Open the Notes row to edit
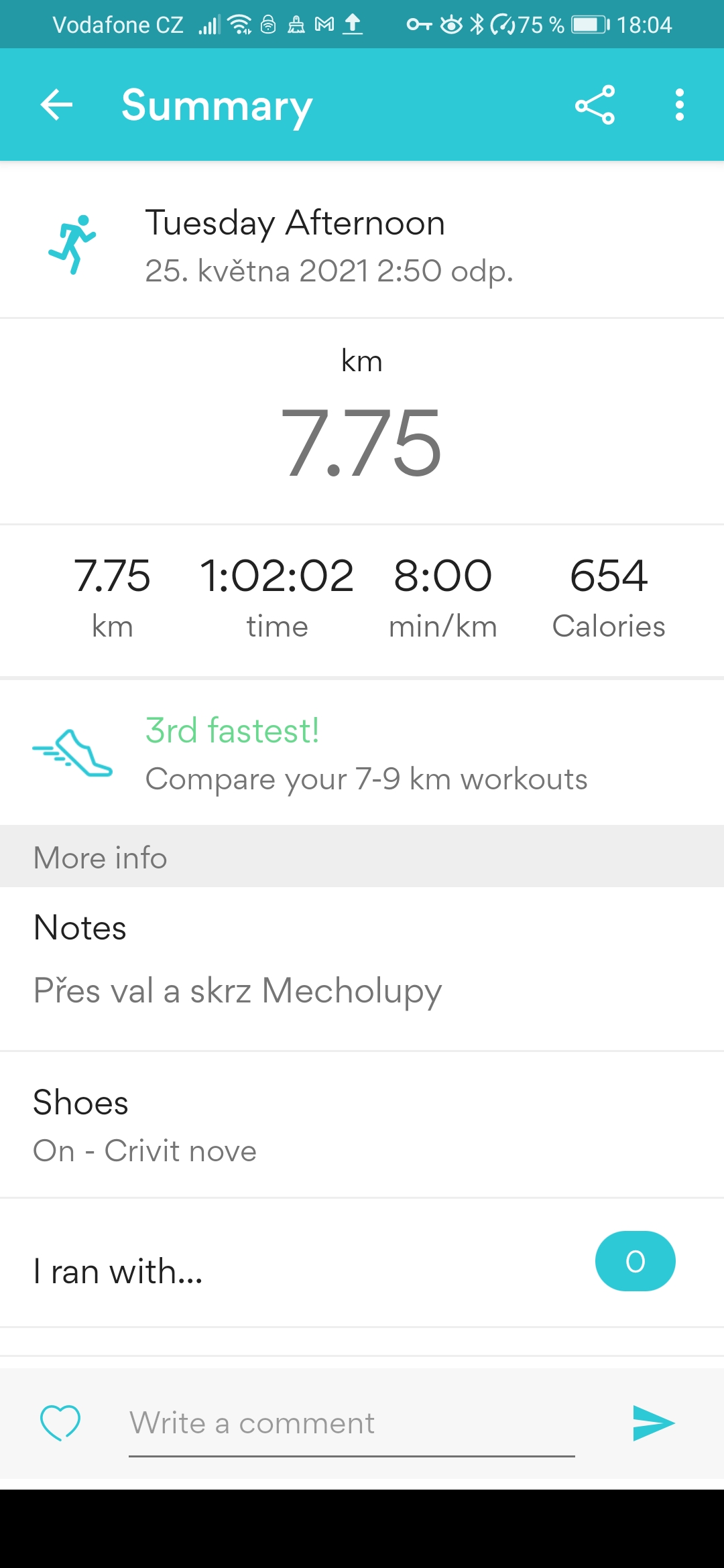The height and width of the screenshot is (1568, 724). tap(362, 969)
